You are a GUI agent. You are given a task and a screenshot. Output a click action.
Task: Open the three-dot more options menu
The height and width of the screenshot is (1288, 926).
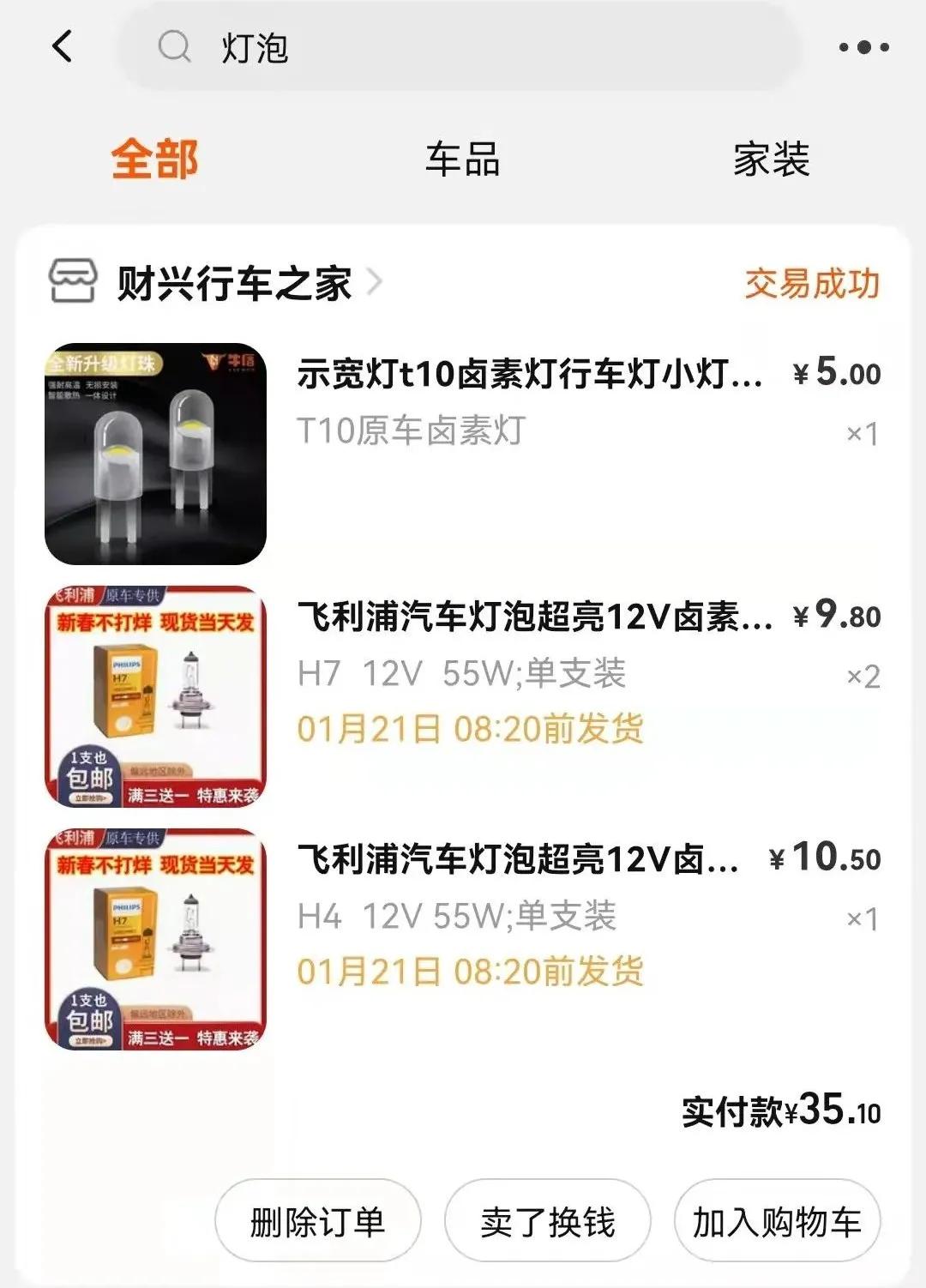[862, 47]
